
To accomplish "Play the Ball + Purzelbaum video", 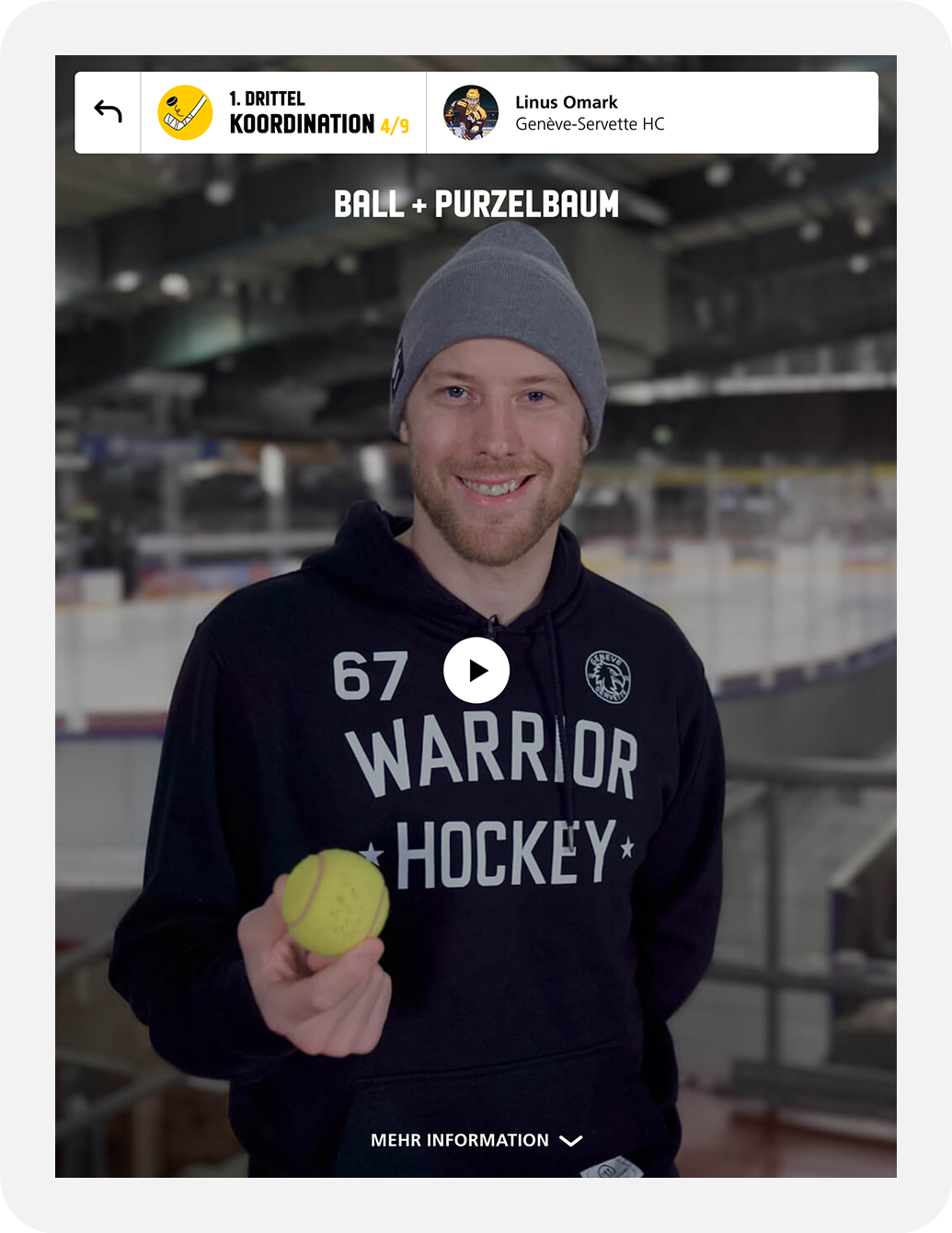I will pyautogui.click(x=476, y=671).
